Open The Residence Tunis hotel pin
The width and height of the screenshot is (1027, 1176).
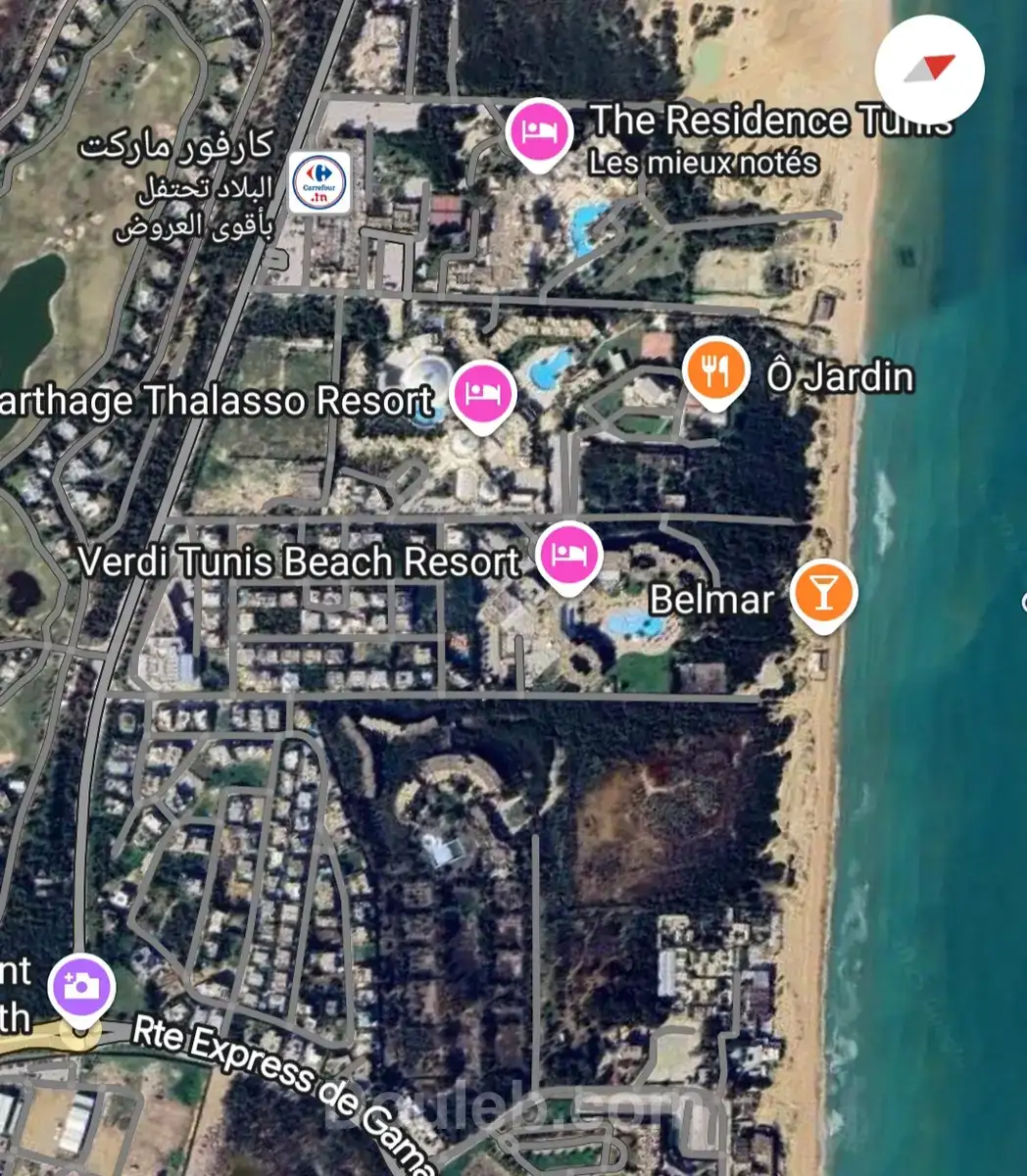pyautogui.click(x=539, y=131)
